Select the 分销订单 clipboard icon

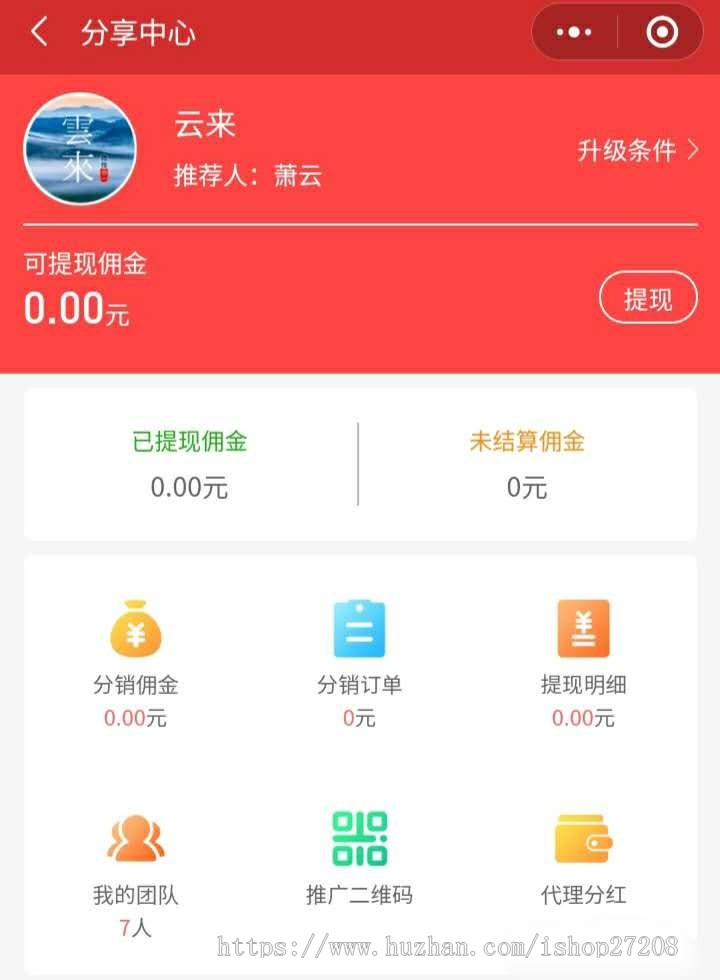coord(359,627)
